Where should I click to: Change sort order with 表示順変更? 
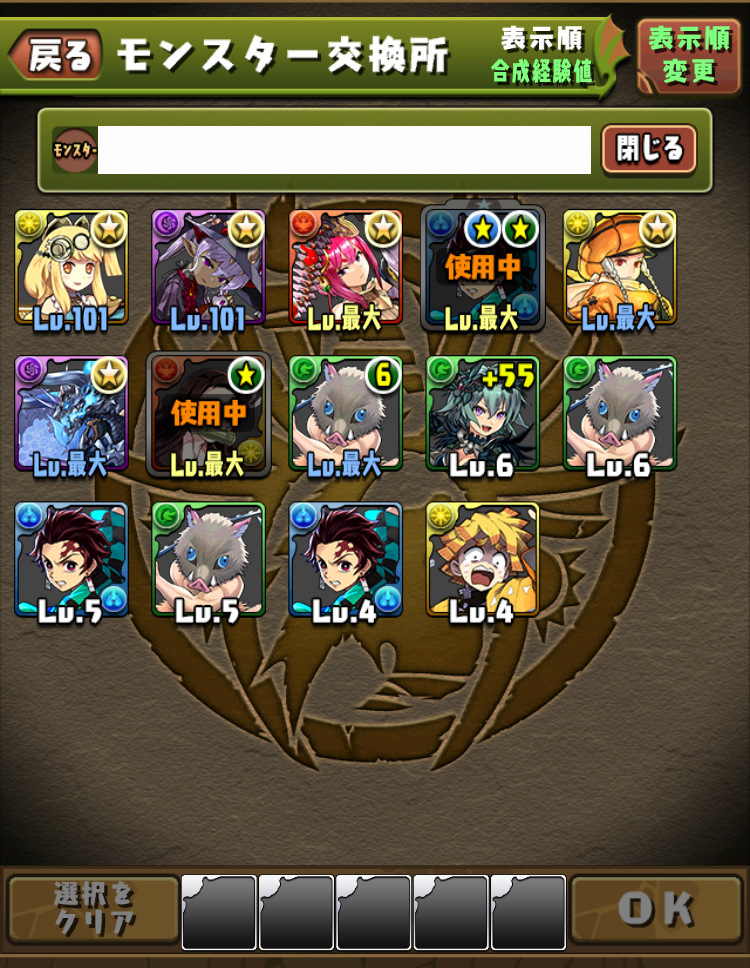tap(689, 55)
